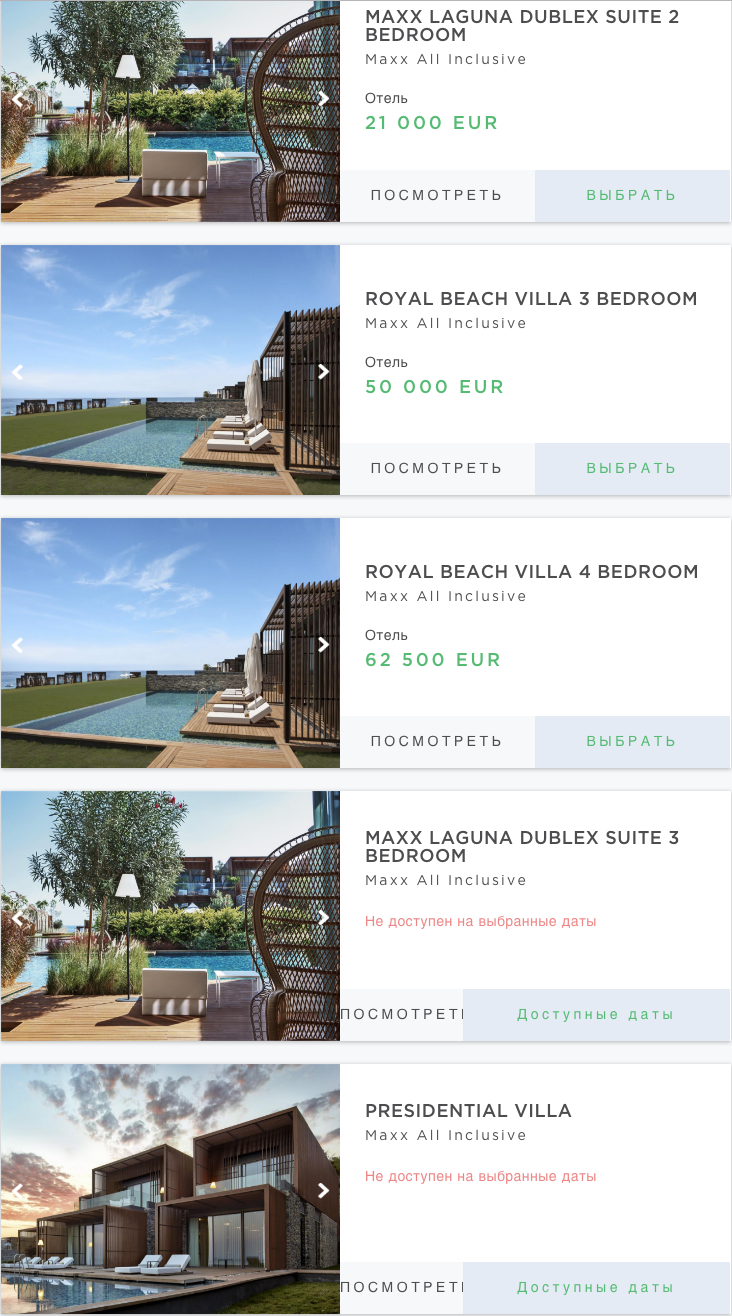The width and height of the screenshot is (732, 1316).
Task: Choose ВЫБРАТЬ for Royal Beach Villa 3 Bedroom
Action: tap(631, 469)
